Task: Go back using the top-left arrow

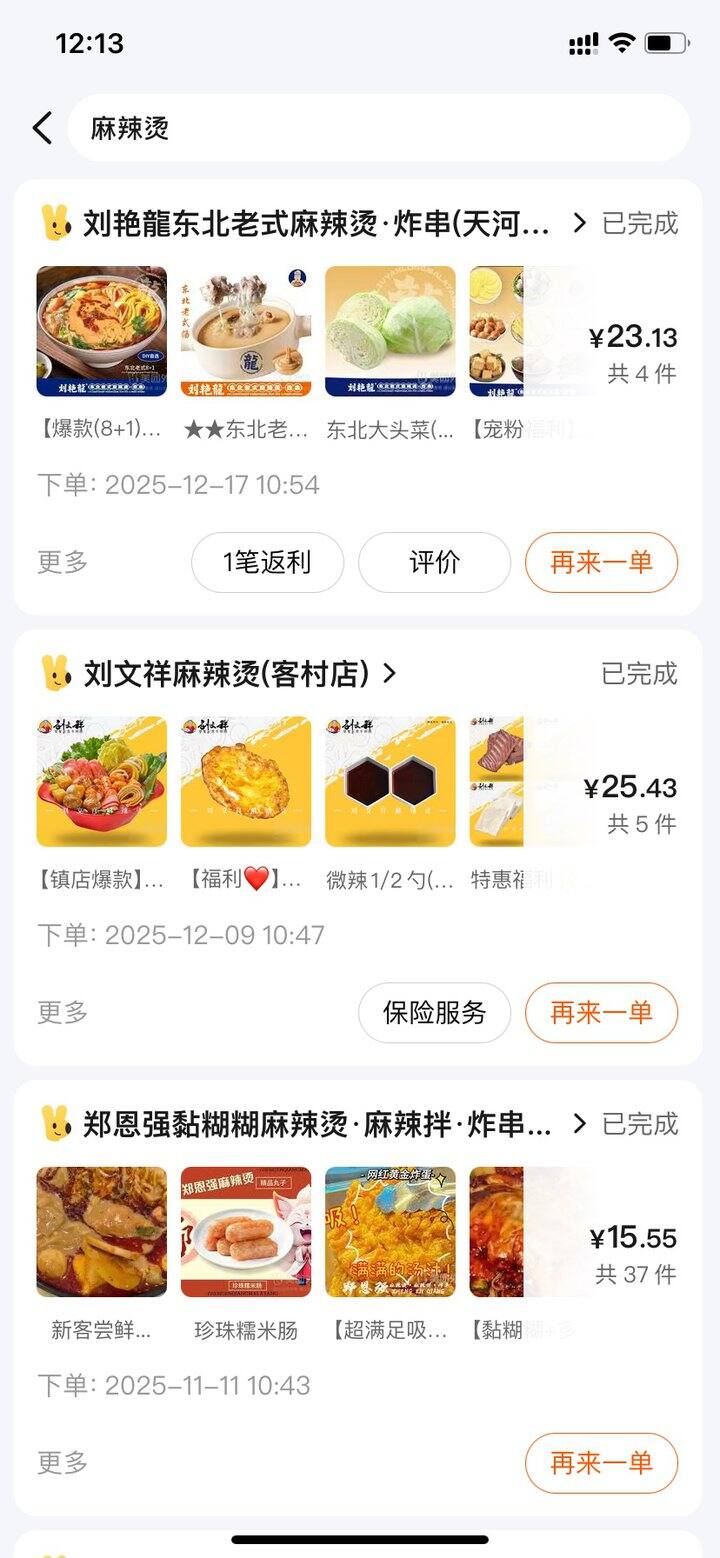Action: (x=42, y=128)
